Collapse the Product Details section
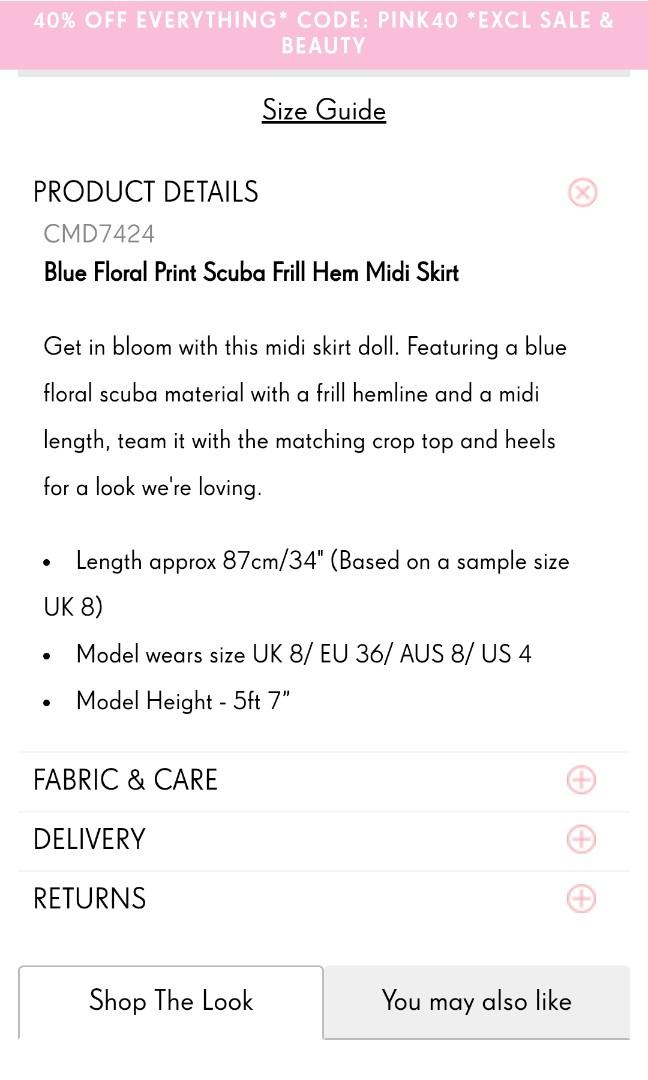The width and height of the screenshot is (648, 1080). [582, 192]
